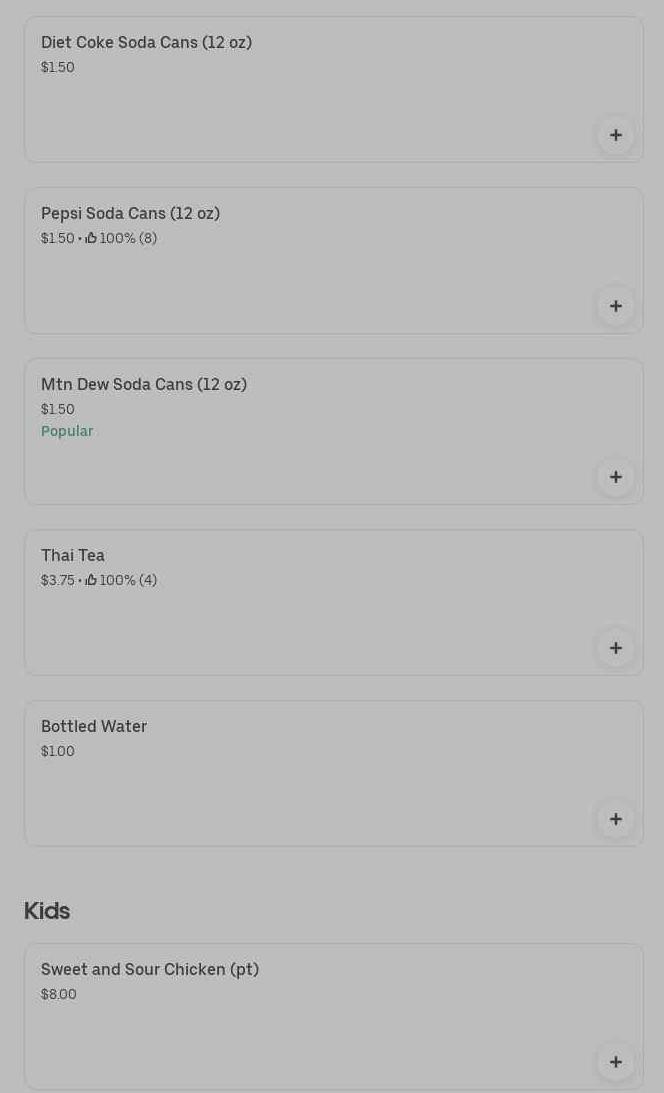This screenshot has height=1093, width=664.
Task: Add Sweet and Sour Chicken (pt)
Action: (x=615, y=1062)
